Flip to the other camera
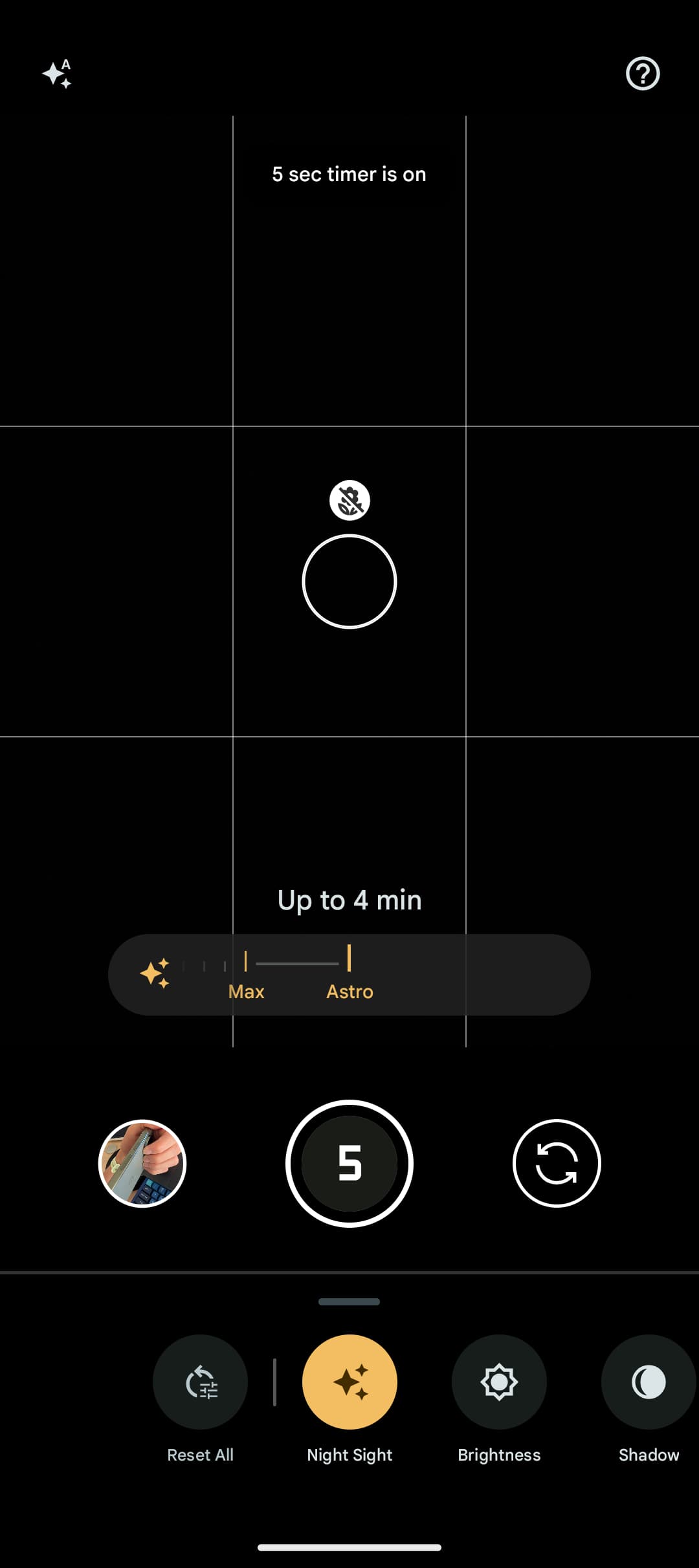Screen dimensions: 699x1568 (x=557, y=1163)
